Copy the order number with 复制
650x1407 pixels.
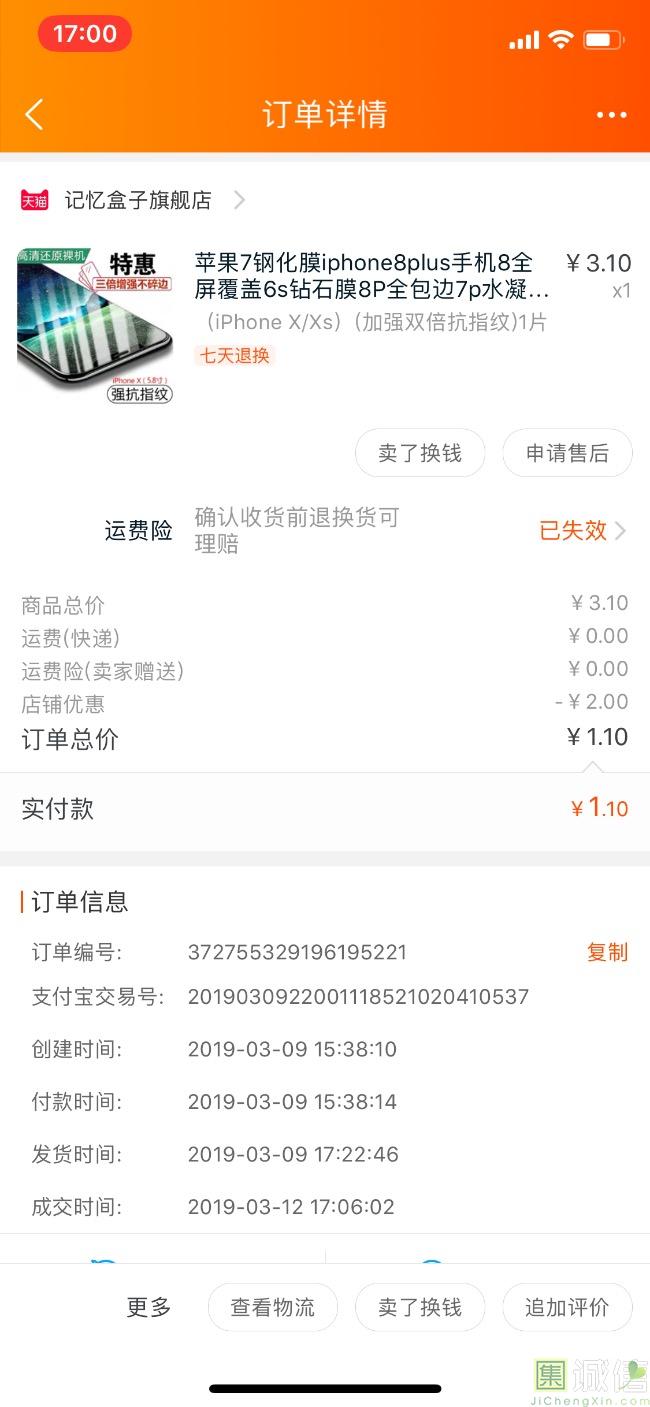[607, 952]
